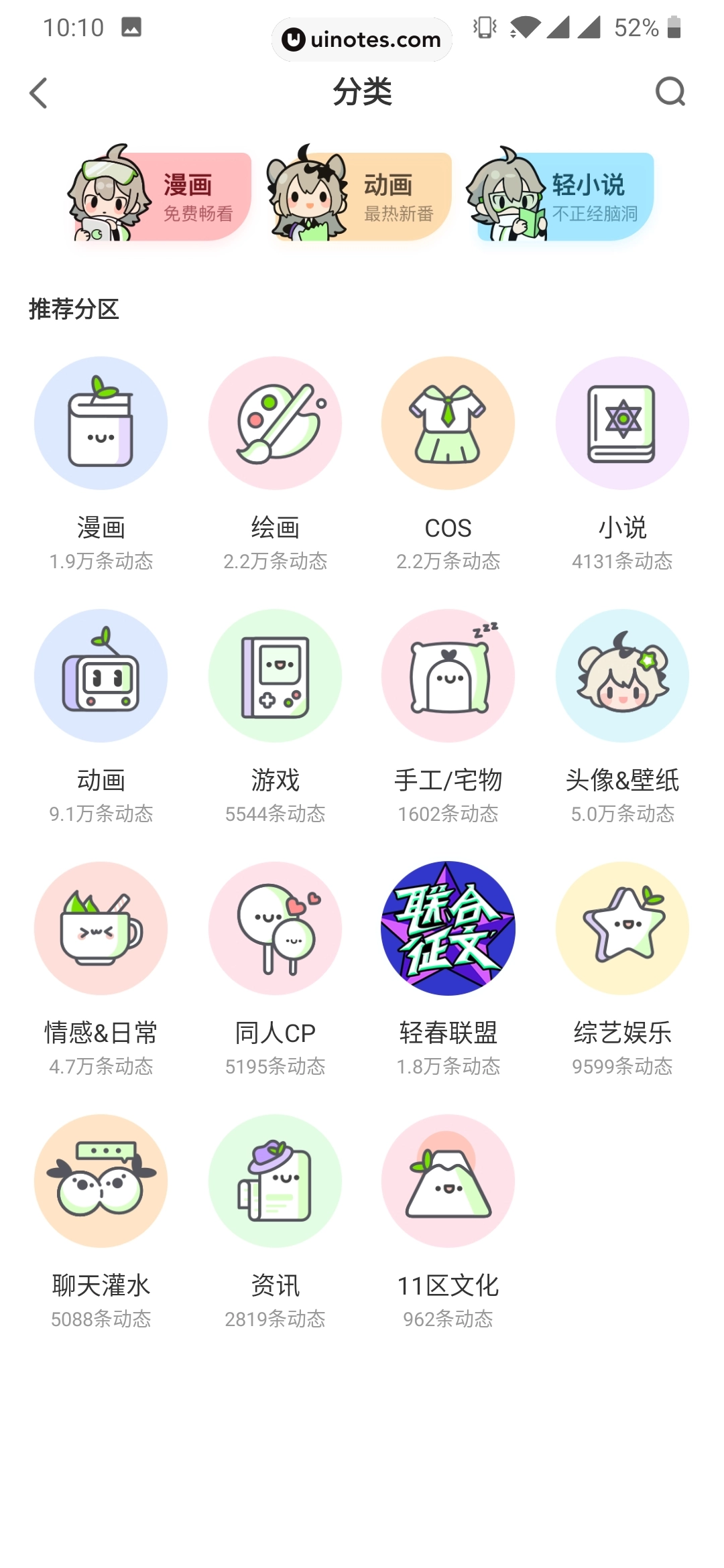724x1568 pixels.
Task: Open the 动画 section with 9.1万条动态
Action: [x=101, y=676]
